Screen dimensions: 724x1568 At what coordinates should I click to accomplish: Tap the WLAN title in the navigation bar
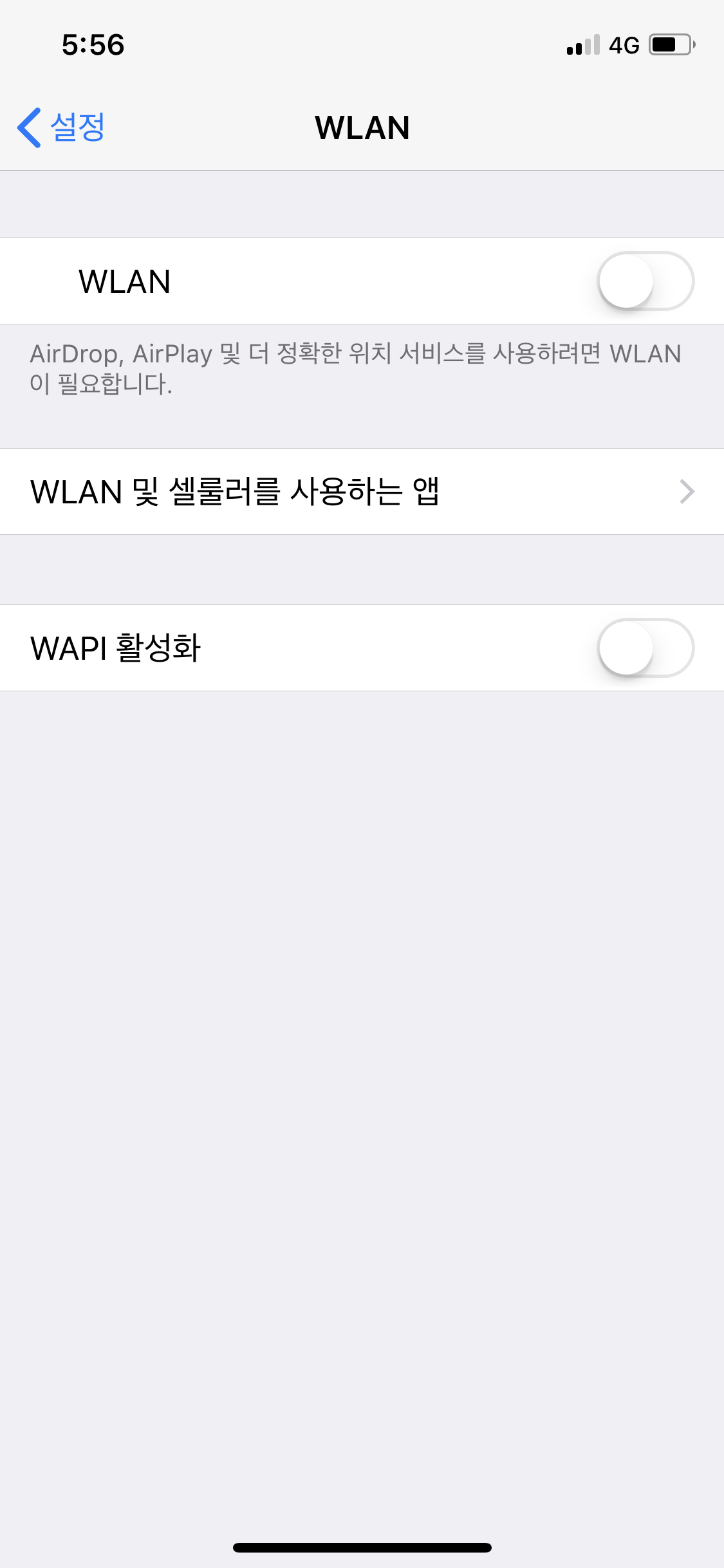click(x=362, y=128)
